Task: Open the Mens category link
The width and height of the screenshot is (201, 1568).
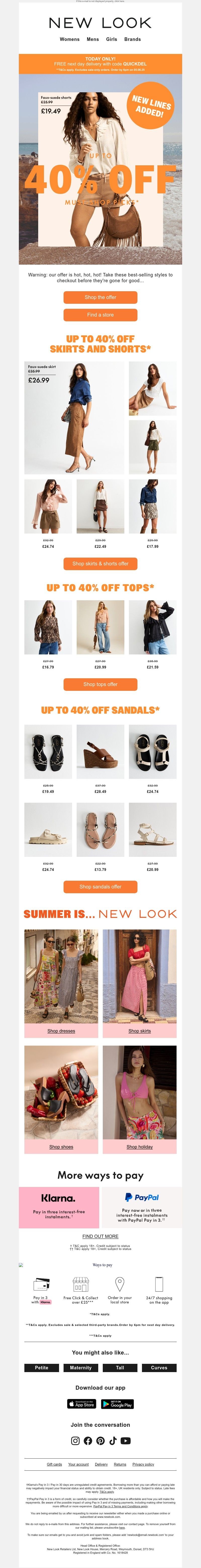Action: [x=92, y=39]
